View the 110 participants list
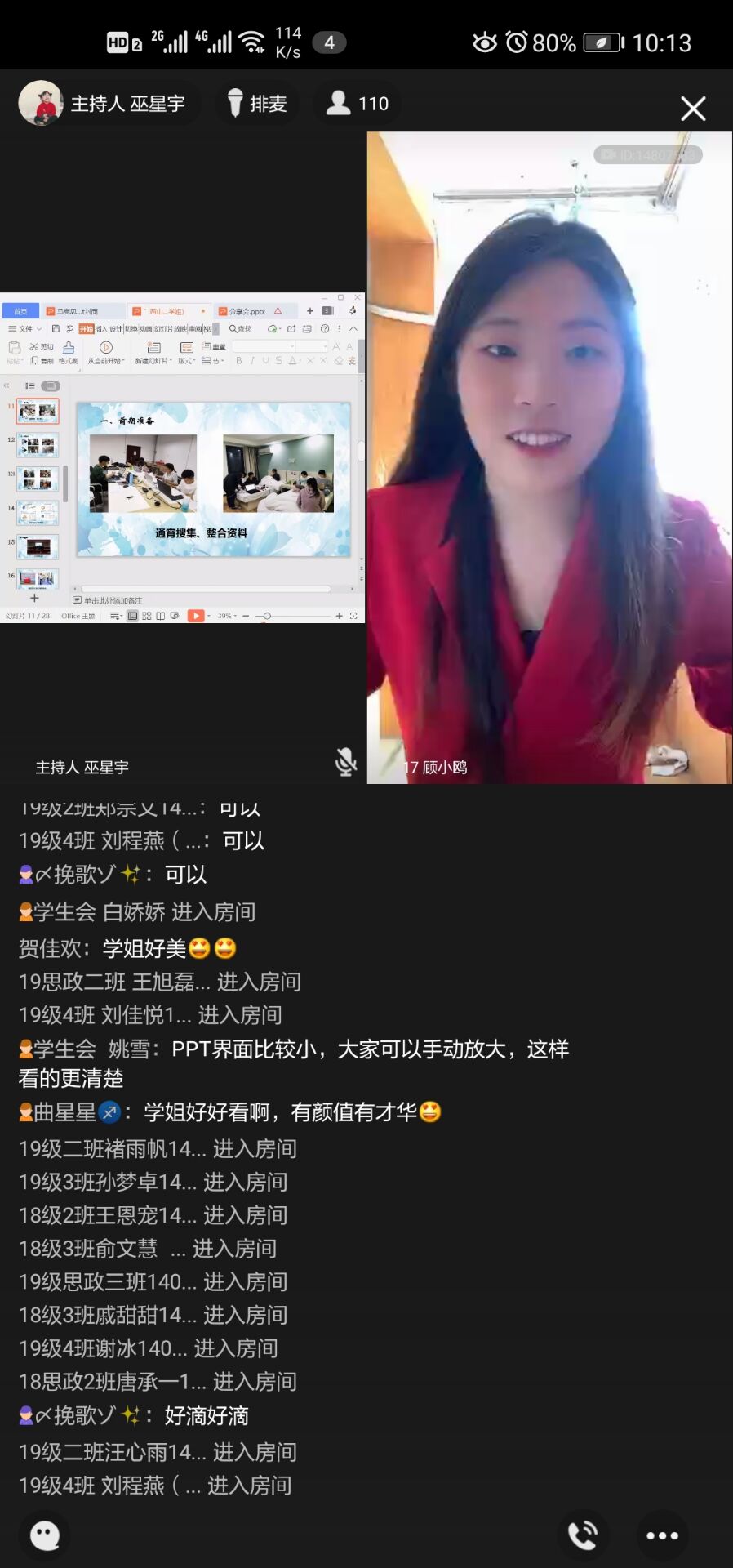This screenshot has height=1568, width=733. coord(358,104)
